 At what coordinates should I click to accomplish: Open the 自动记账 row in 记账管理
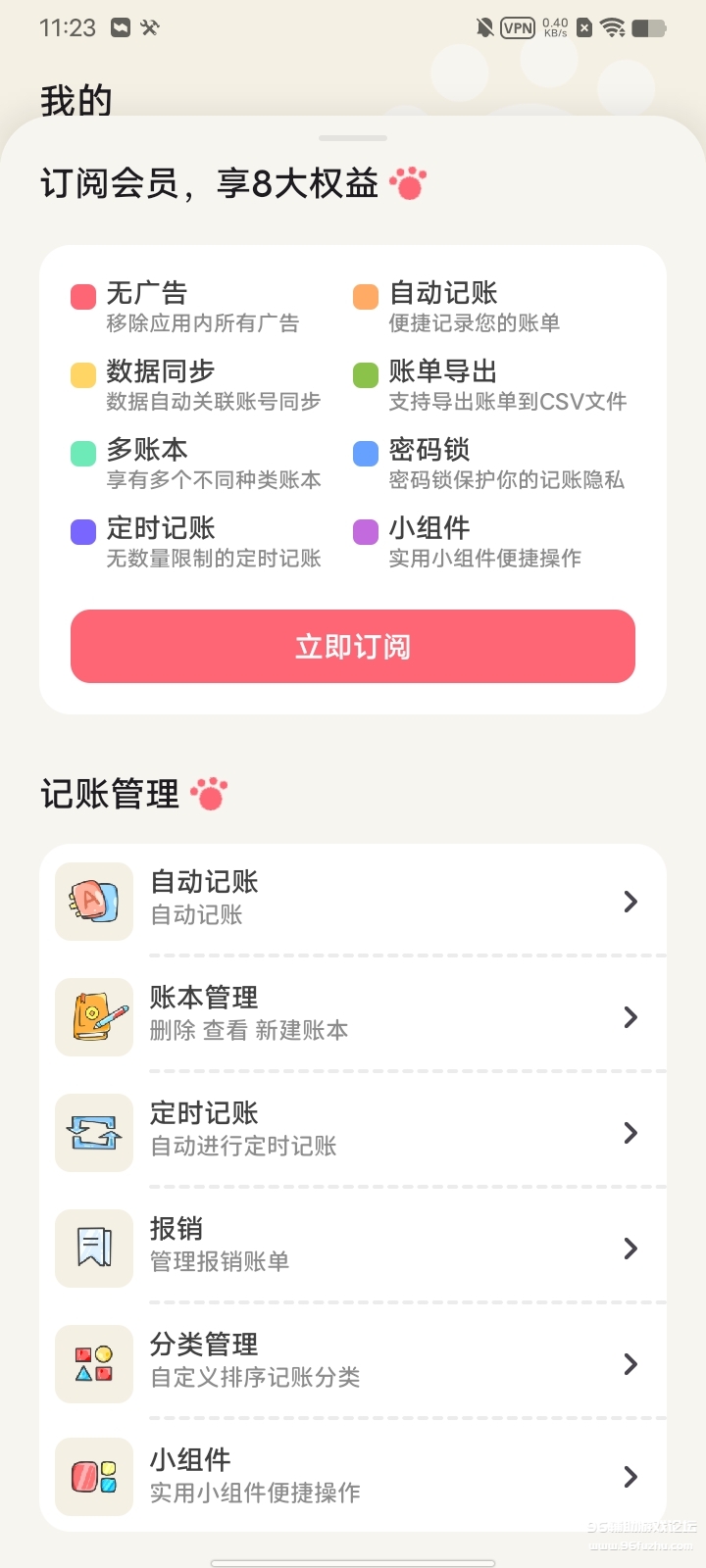tap(353, 901)
